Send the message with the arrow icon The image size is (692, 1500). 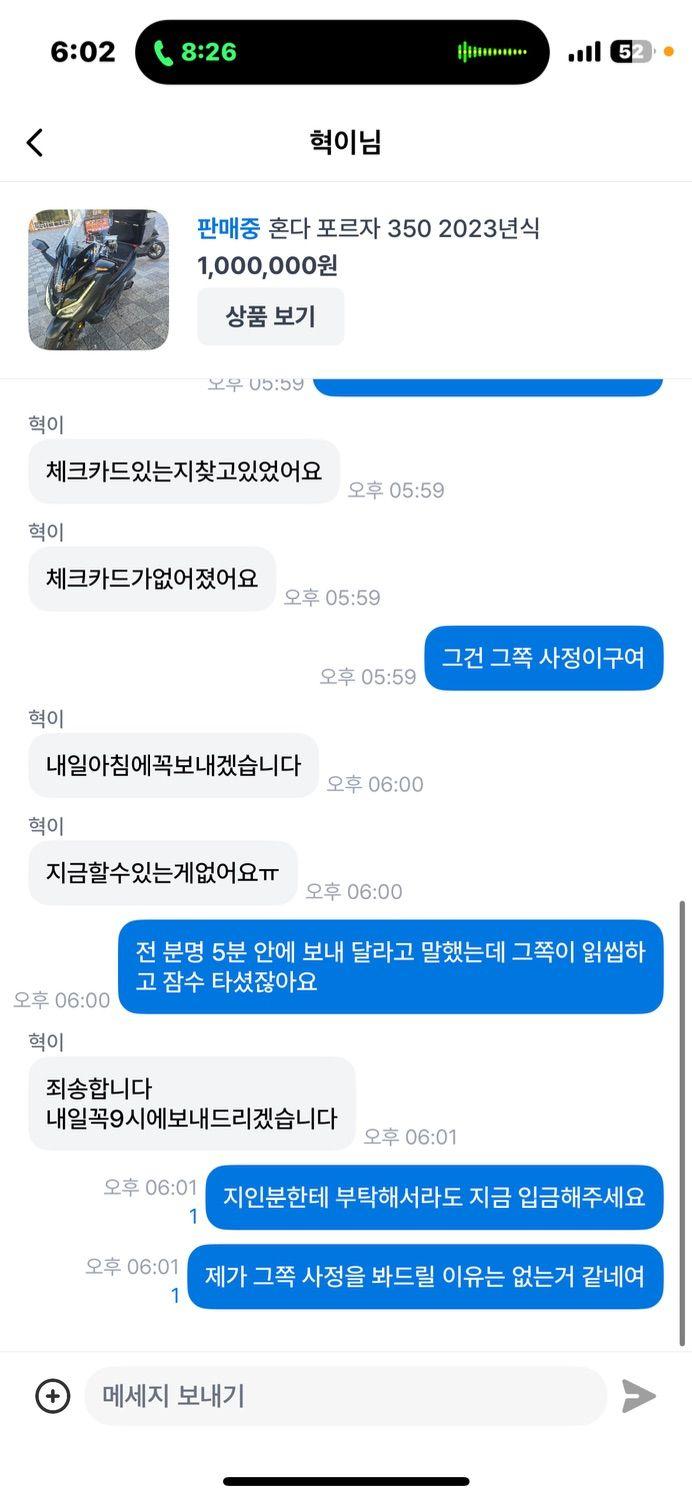click(x=639, y=1396)
